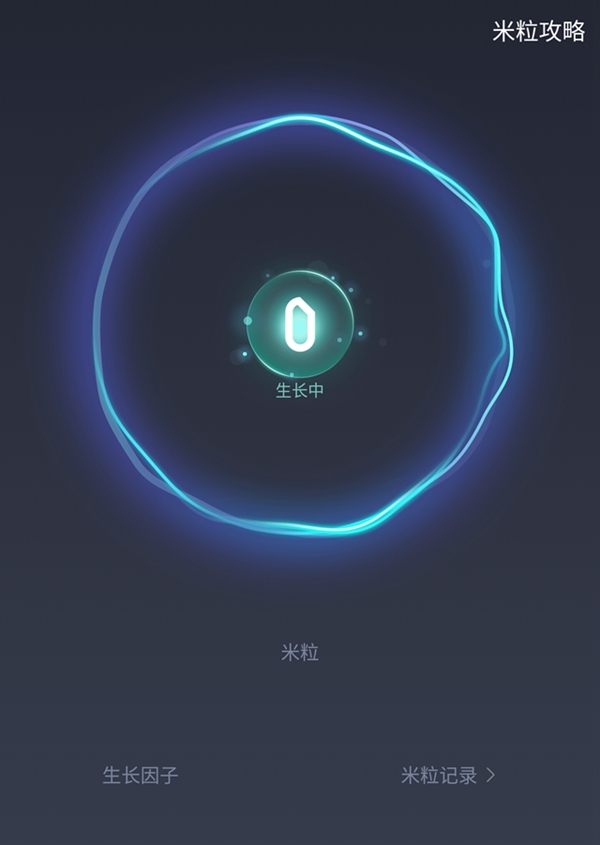Tap the glowing rice grain orb
This screenshot has width=600, height=845.
point(300,322)
